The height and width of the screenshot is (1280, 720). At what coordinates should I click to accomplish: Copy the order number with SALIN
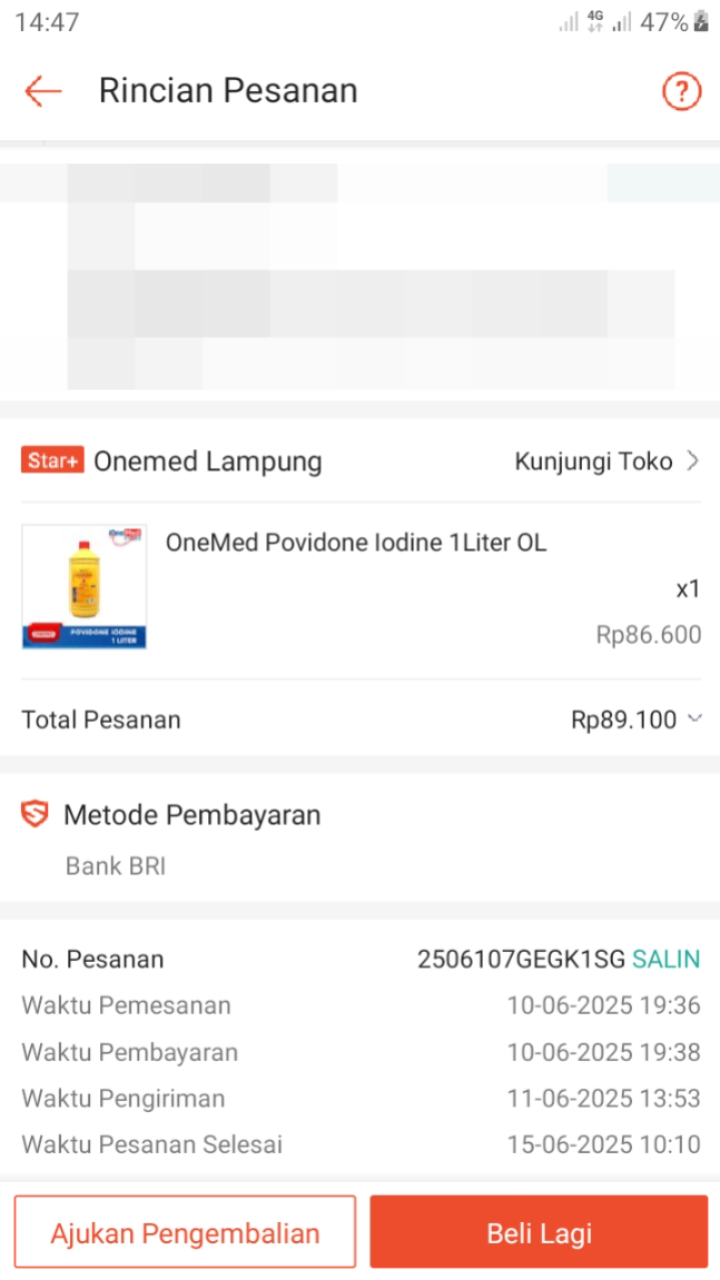(666, 959)
